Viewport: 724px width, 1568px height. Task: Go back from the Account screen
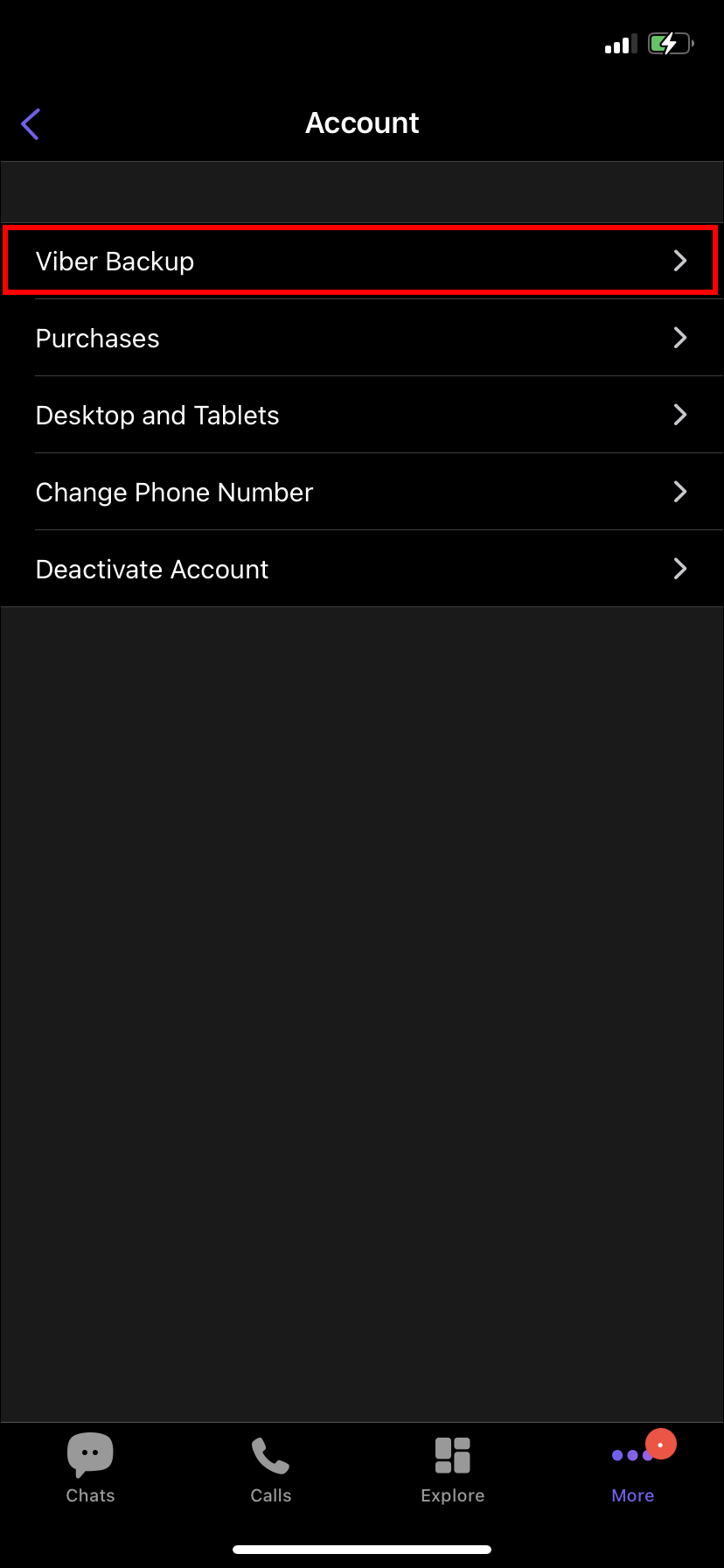(31, 123)
